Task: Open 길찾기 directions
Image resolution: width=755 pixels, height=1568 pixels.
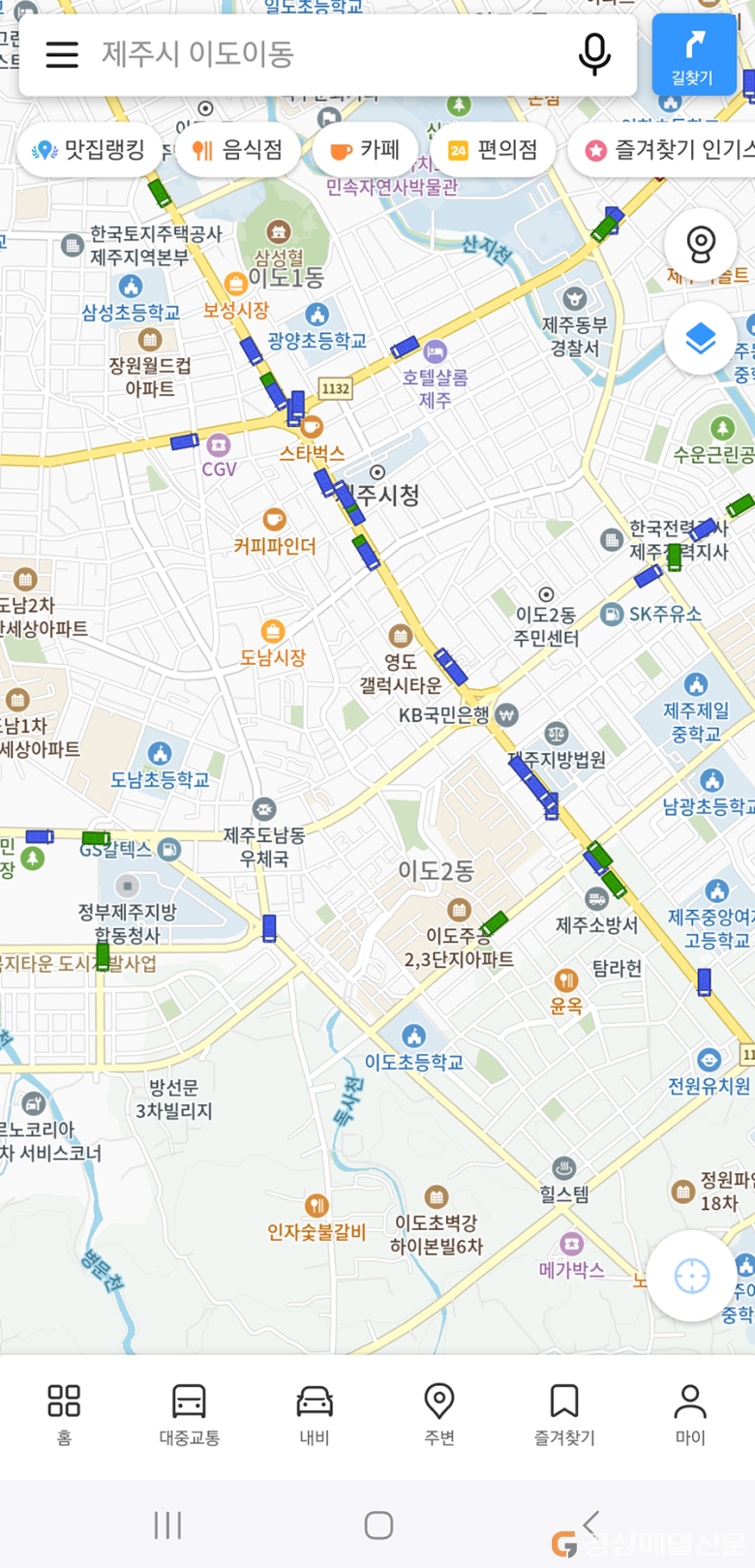Action: pyautogui.click(x=694, y=54)
